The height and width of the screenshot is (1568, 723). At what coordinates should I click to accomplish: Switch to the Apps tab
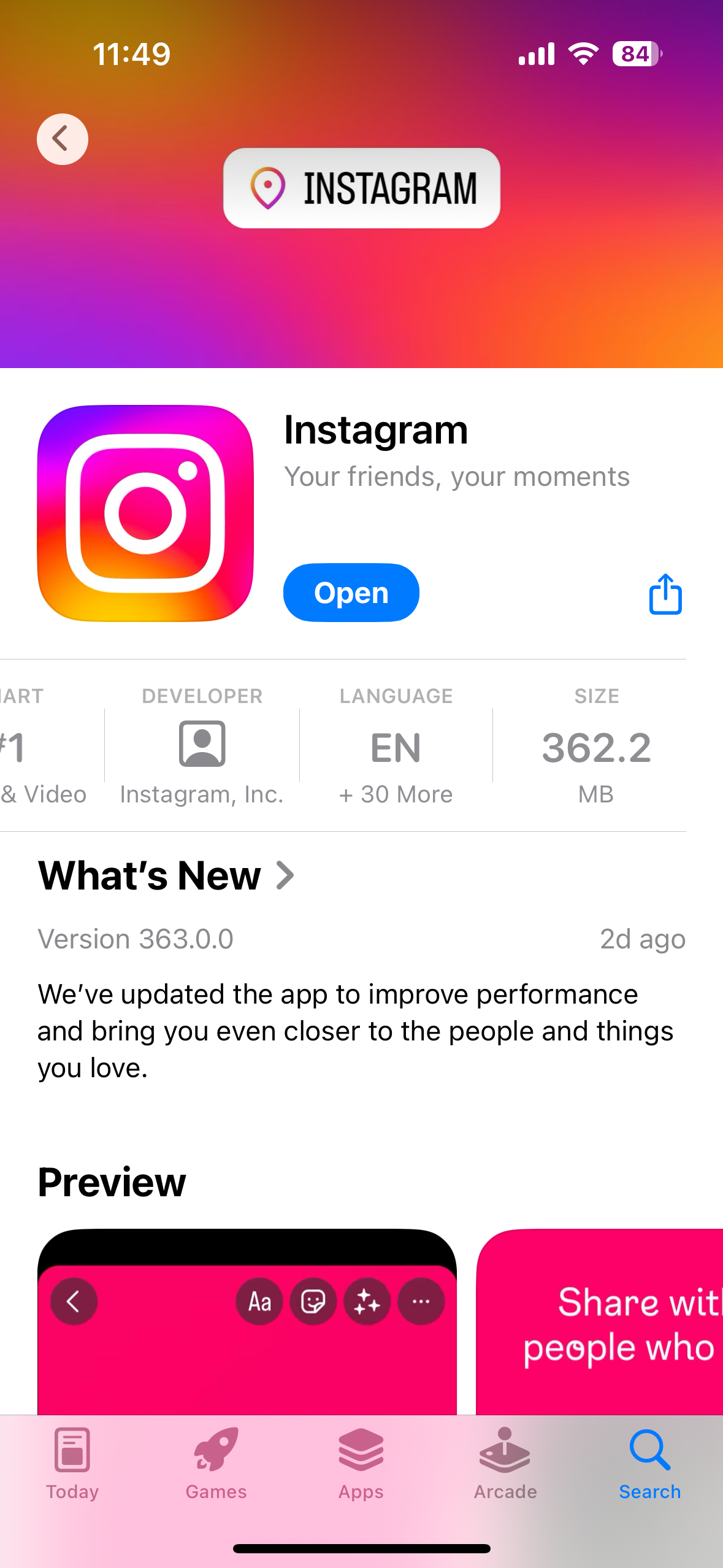361,1463
